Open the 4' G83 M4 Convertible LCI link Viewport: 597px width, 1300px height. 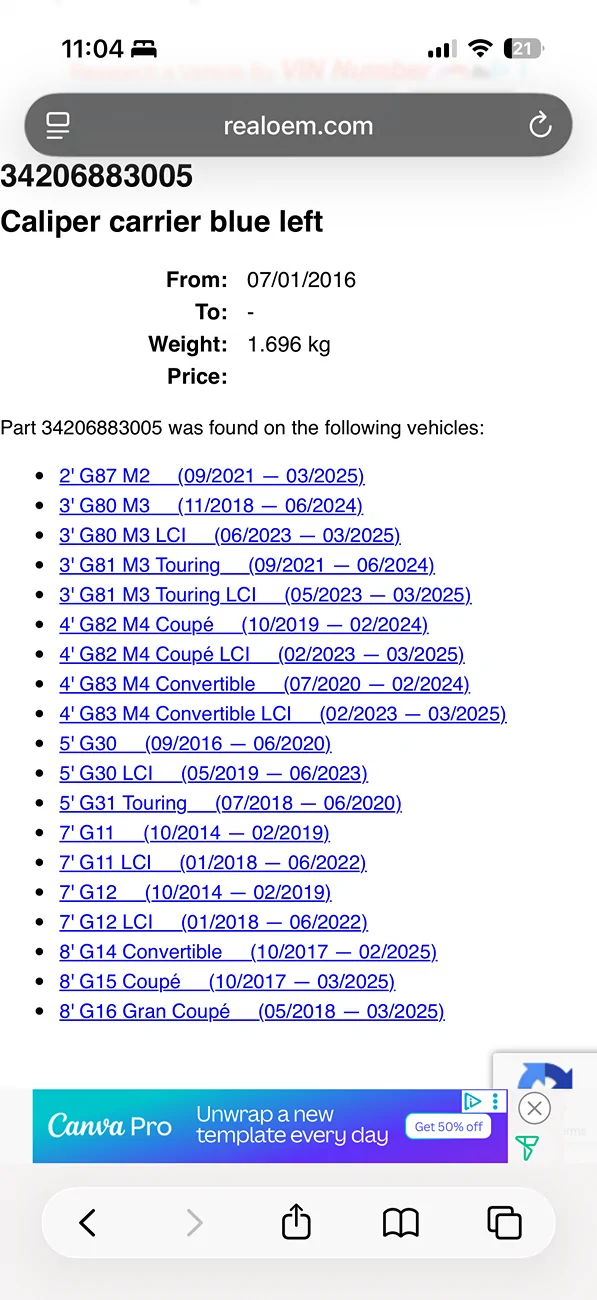(283, 714)
